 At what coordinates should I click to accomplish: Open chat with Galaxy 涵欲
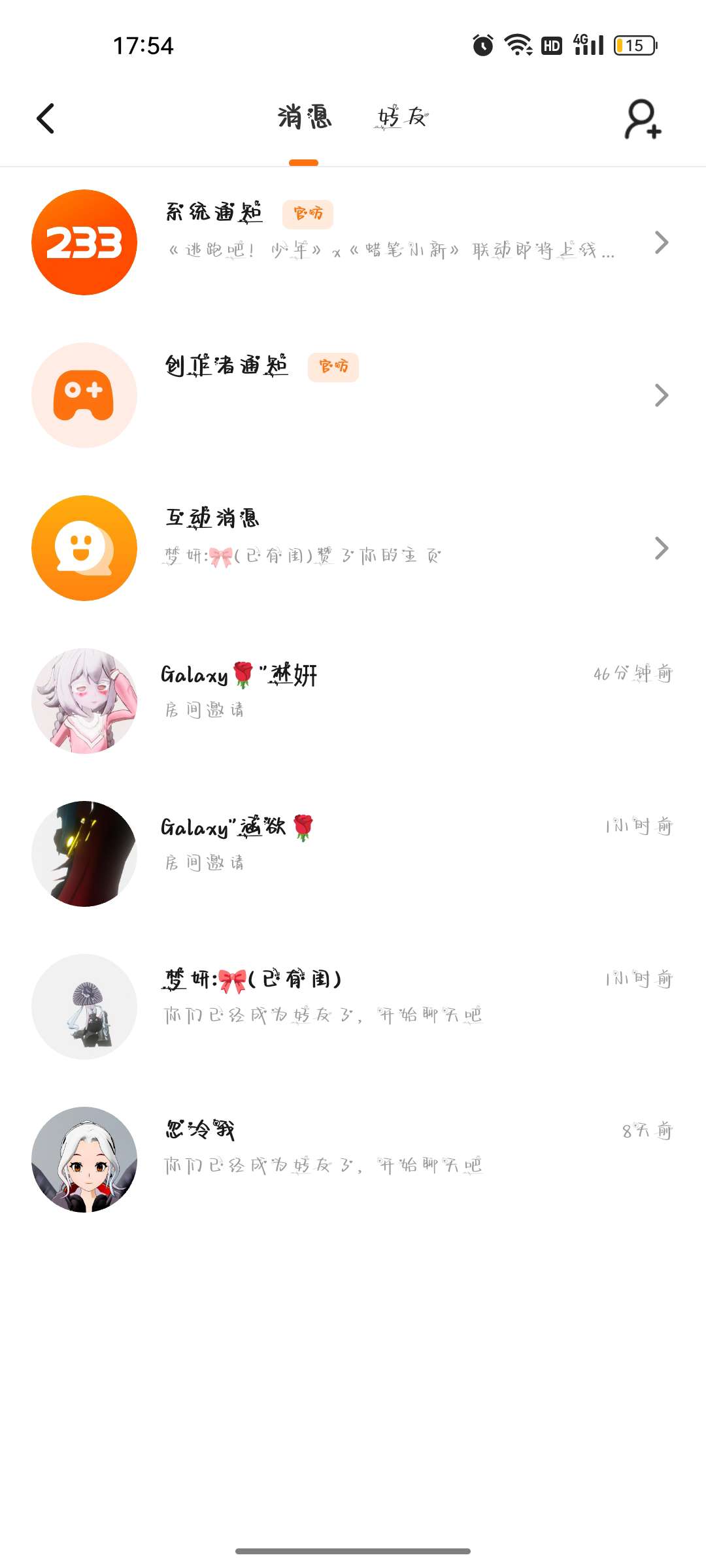point(353,854)
